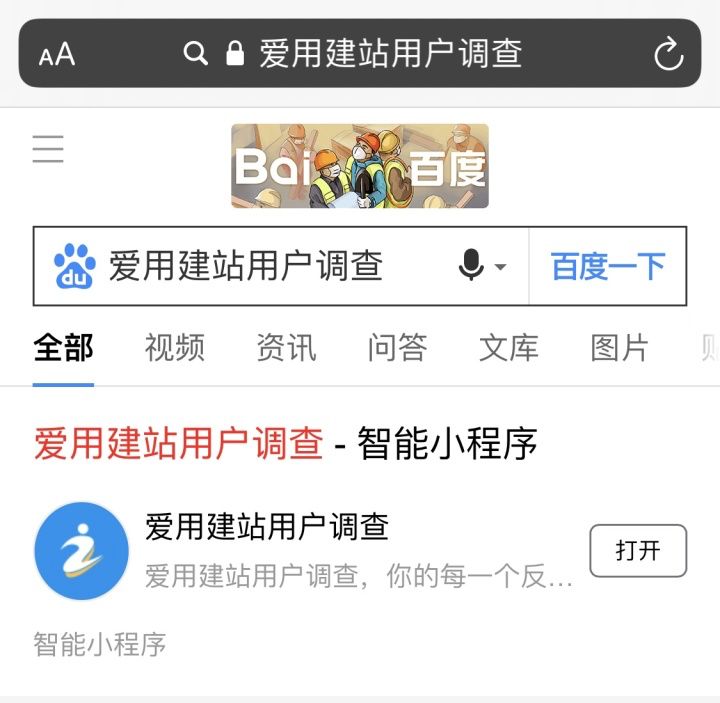Switch to the 视频 tab

(175, 348)
